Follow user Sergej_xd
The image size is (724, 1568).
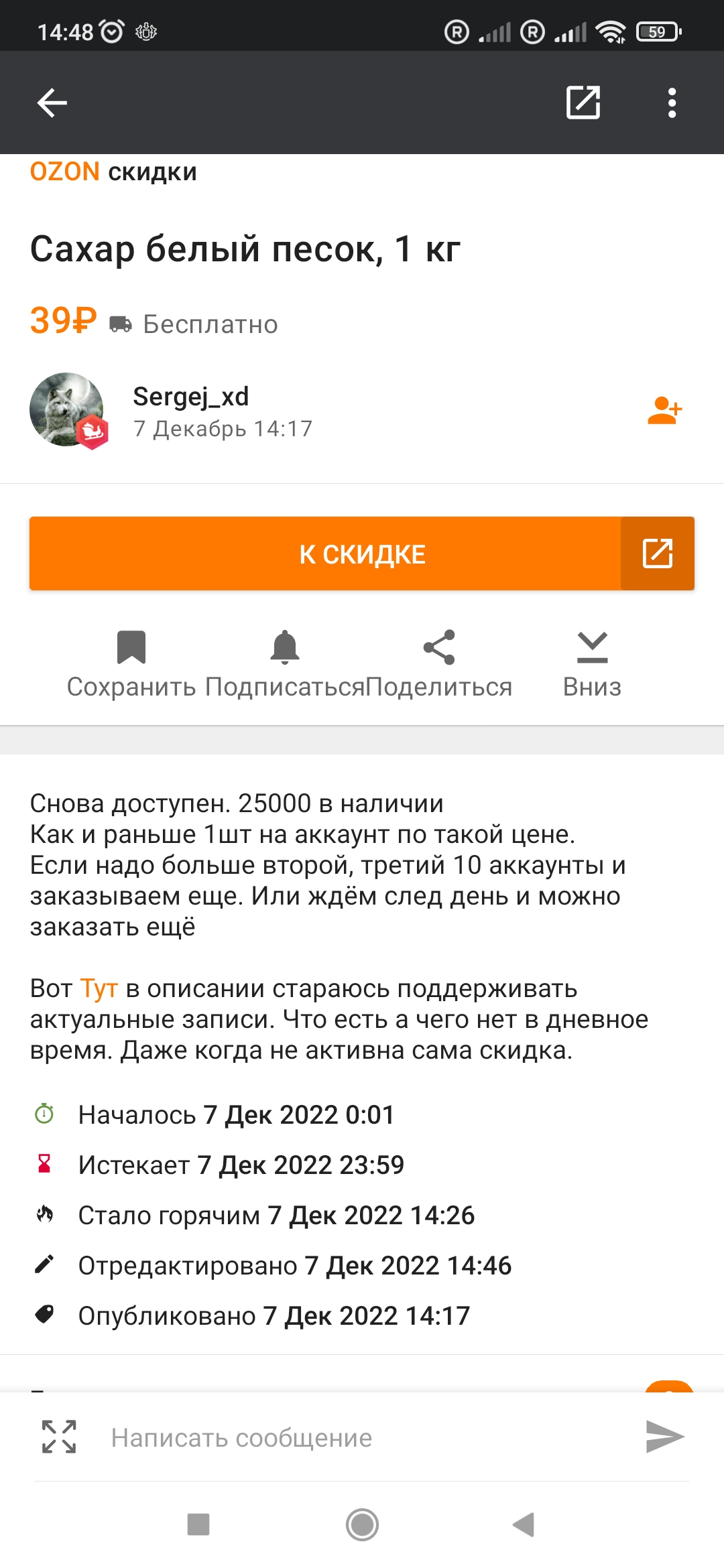(664, 411)
